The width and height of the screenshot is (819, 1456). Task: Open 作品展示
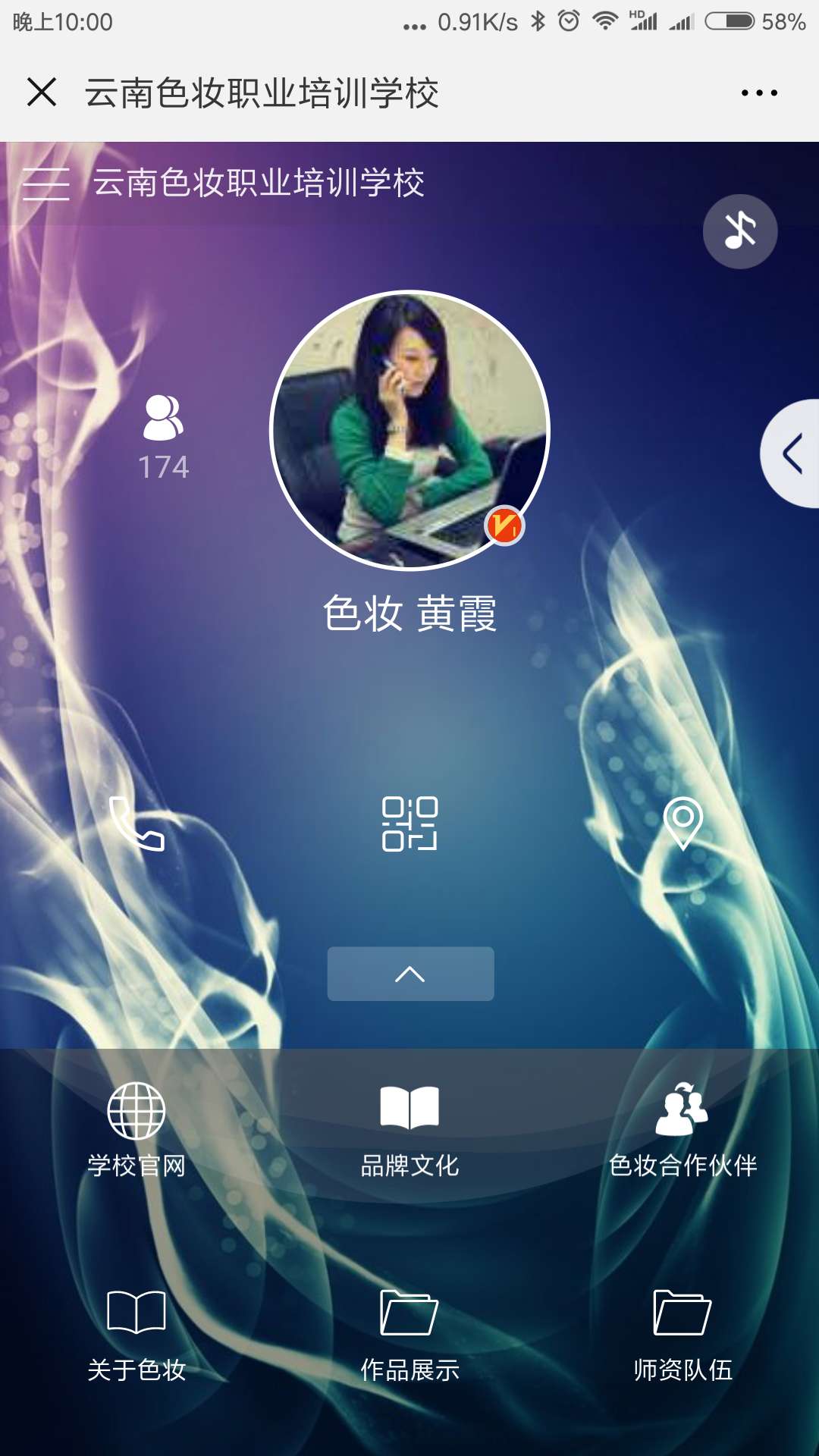coord(409,1335)
